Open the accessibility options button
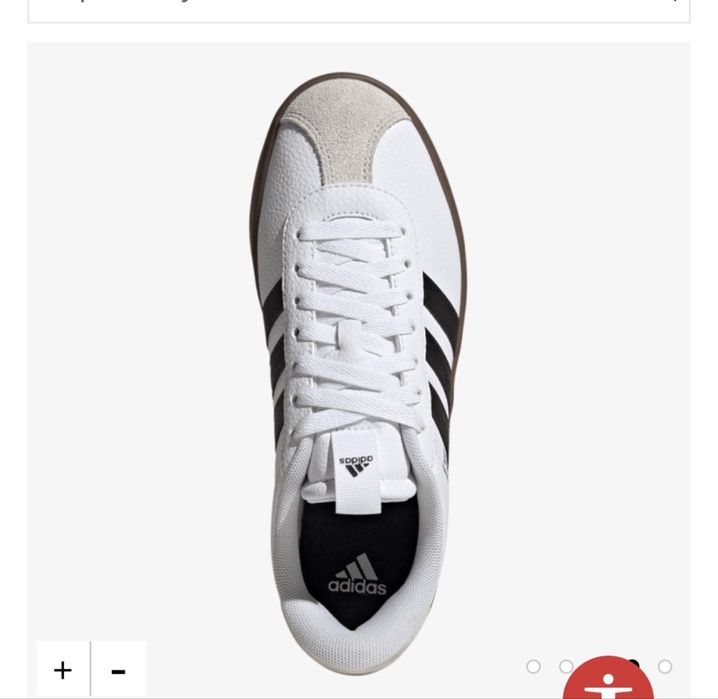 (x=609, y=682)
